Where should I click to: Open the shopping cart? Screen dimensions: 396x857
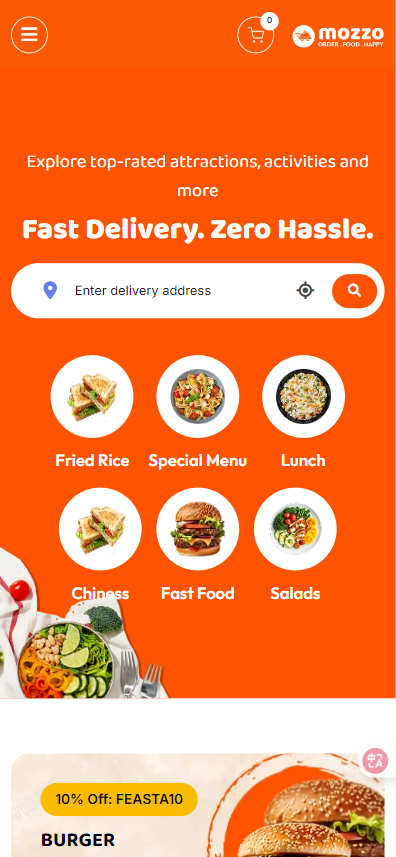256,35
